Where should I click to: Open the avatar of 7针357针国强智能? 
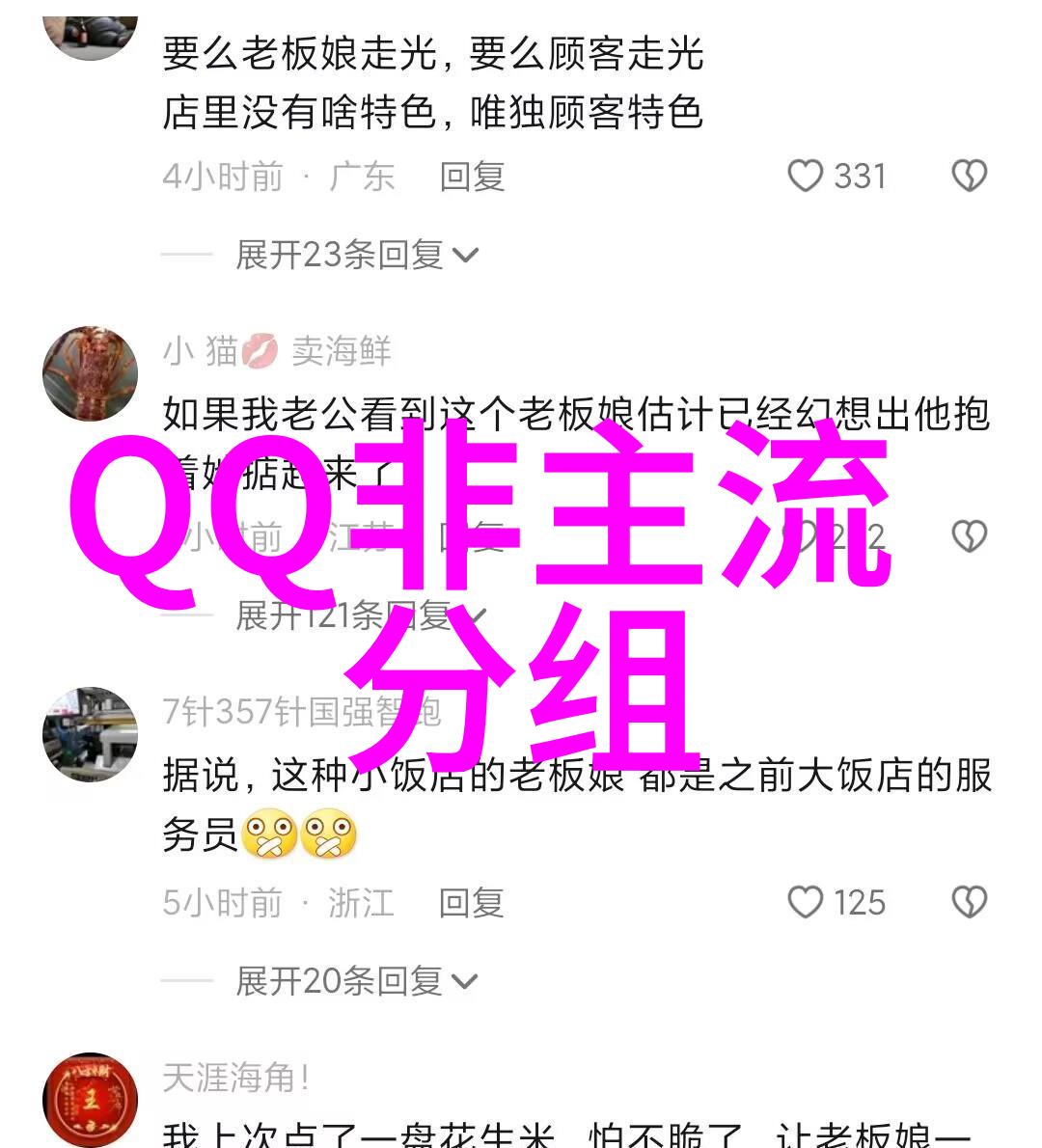pos(90,734)
